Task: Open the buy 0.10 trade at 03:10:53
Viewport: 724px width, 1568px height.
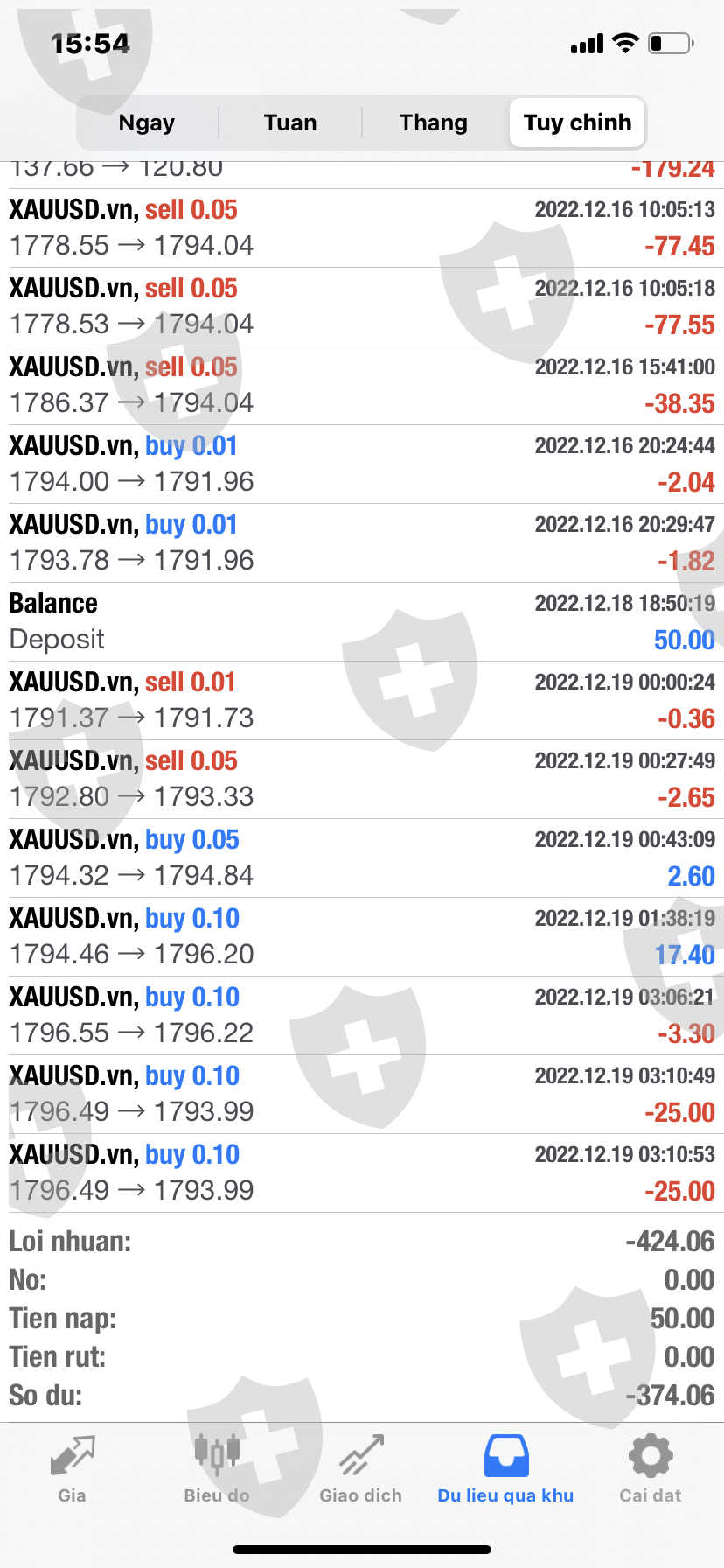Action: [362, 1172]
